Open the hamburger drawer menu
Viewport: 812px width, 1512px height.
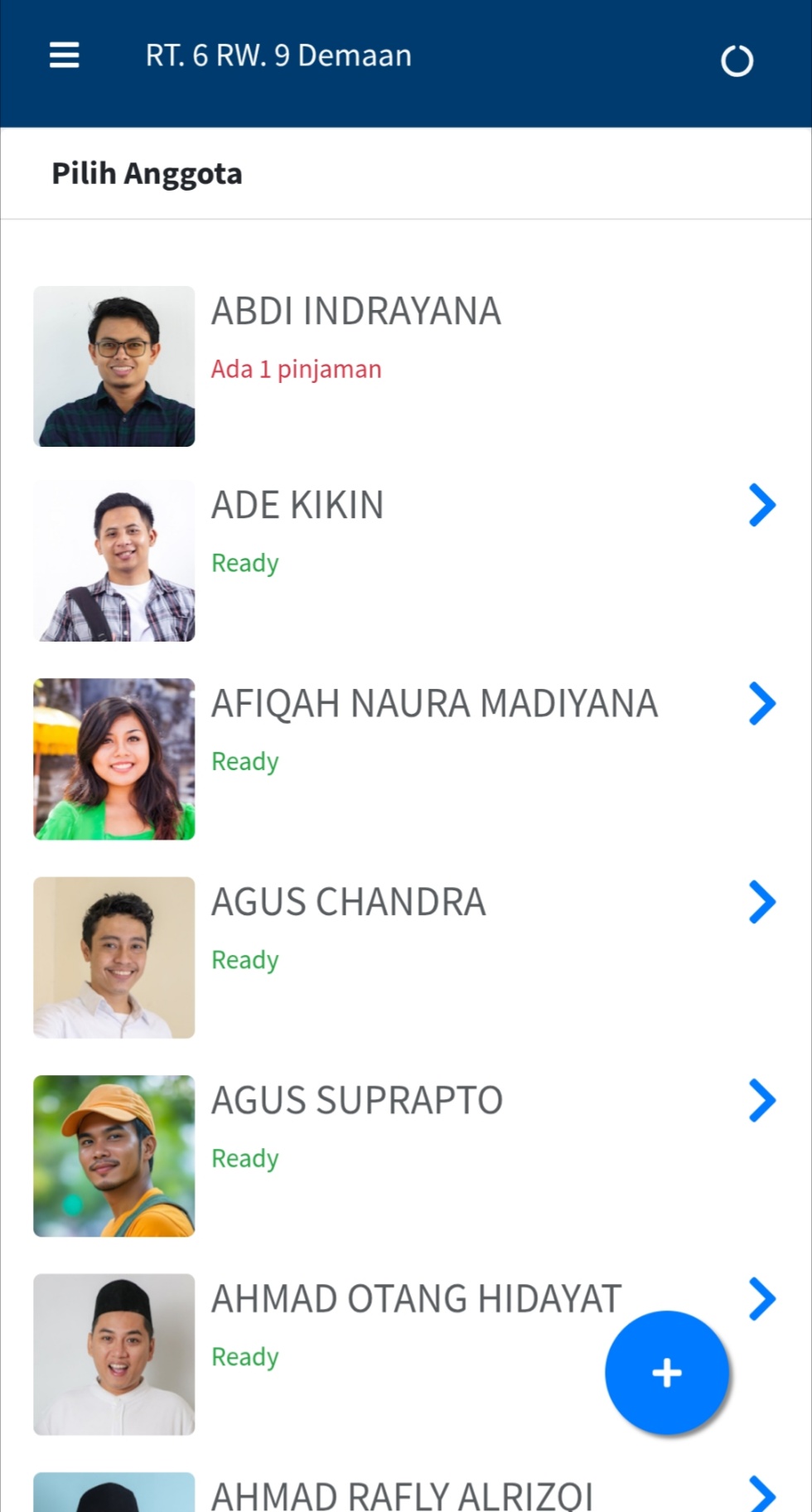(64, 56)
